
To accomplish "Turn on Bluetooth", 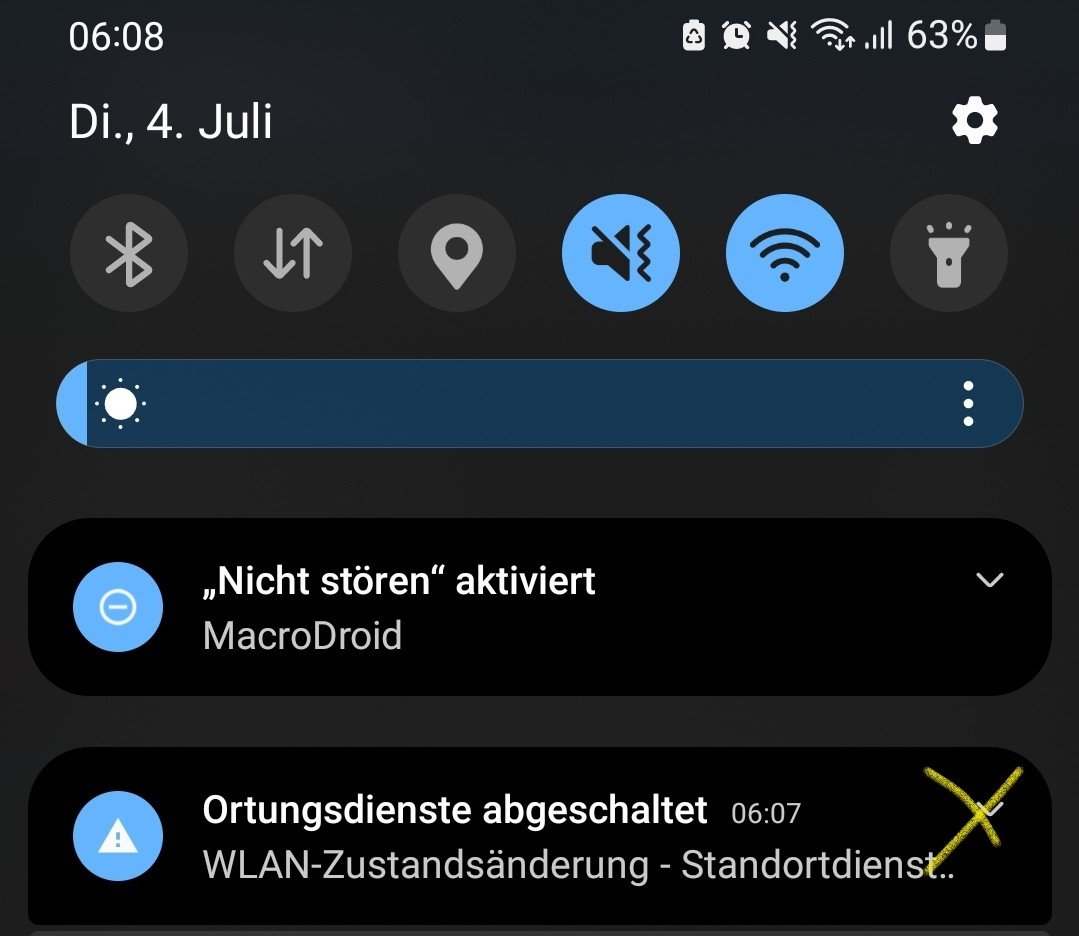I will click(x=129, y=253).
